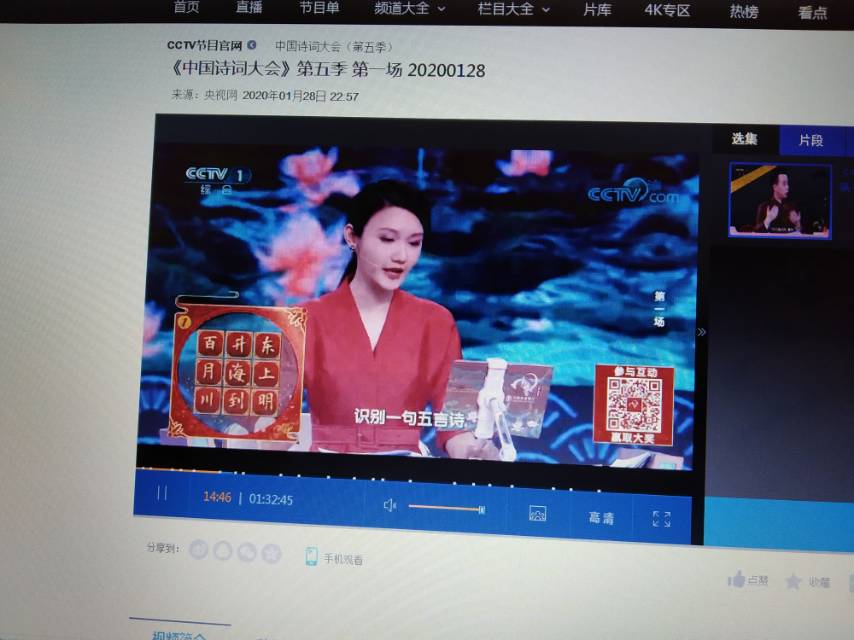This screenshot has height=640, width=854.
Task: Go to 首页 in the top navigation
Action: pyautogui.click(x=186, y=8)
